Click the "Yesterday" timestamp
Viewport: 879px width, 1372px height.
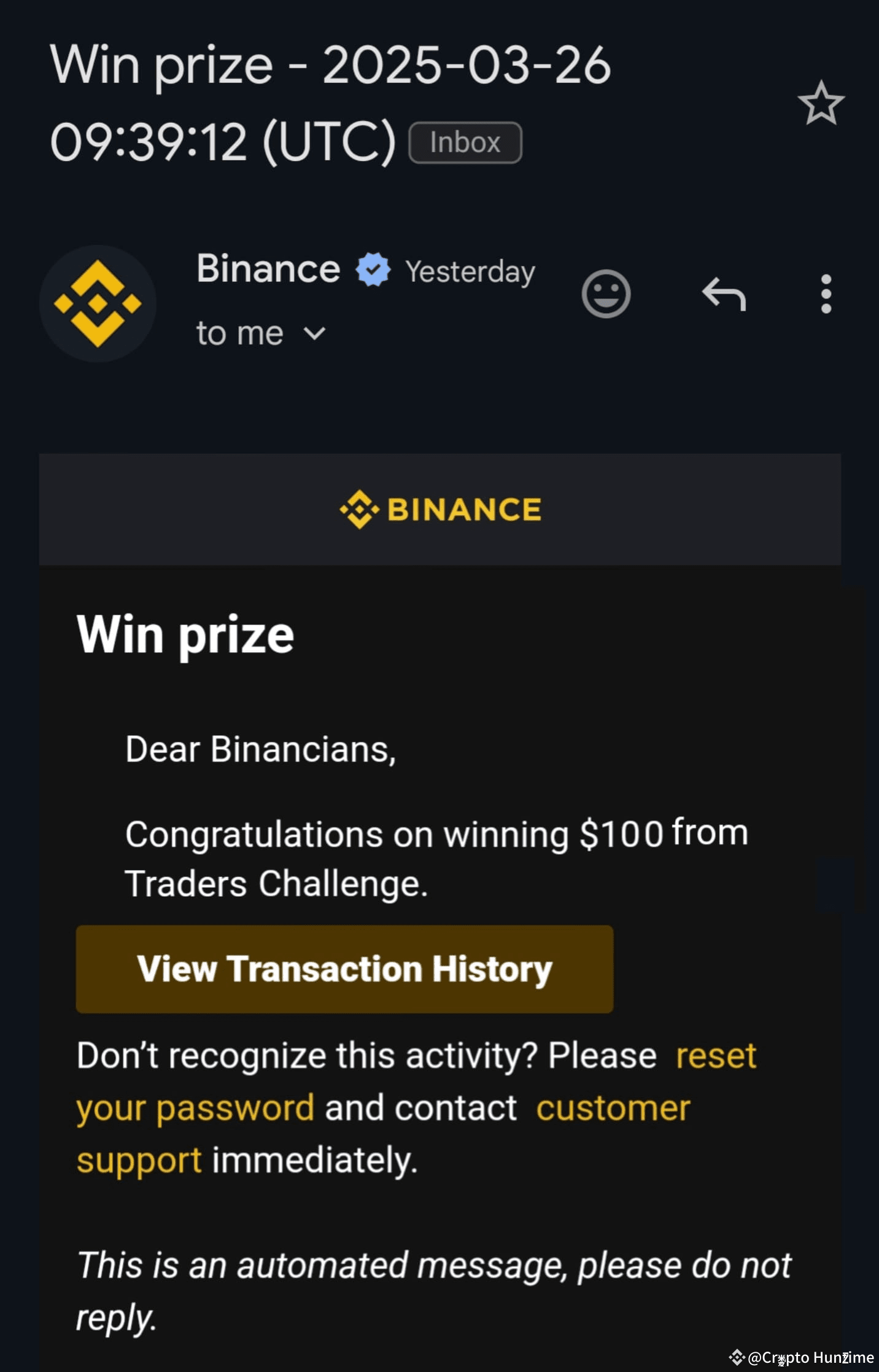470,271
